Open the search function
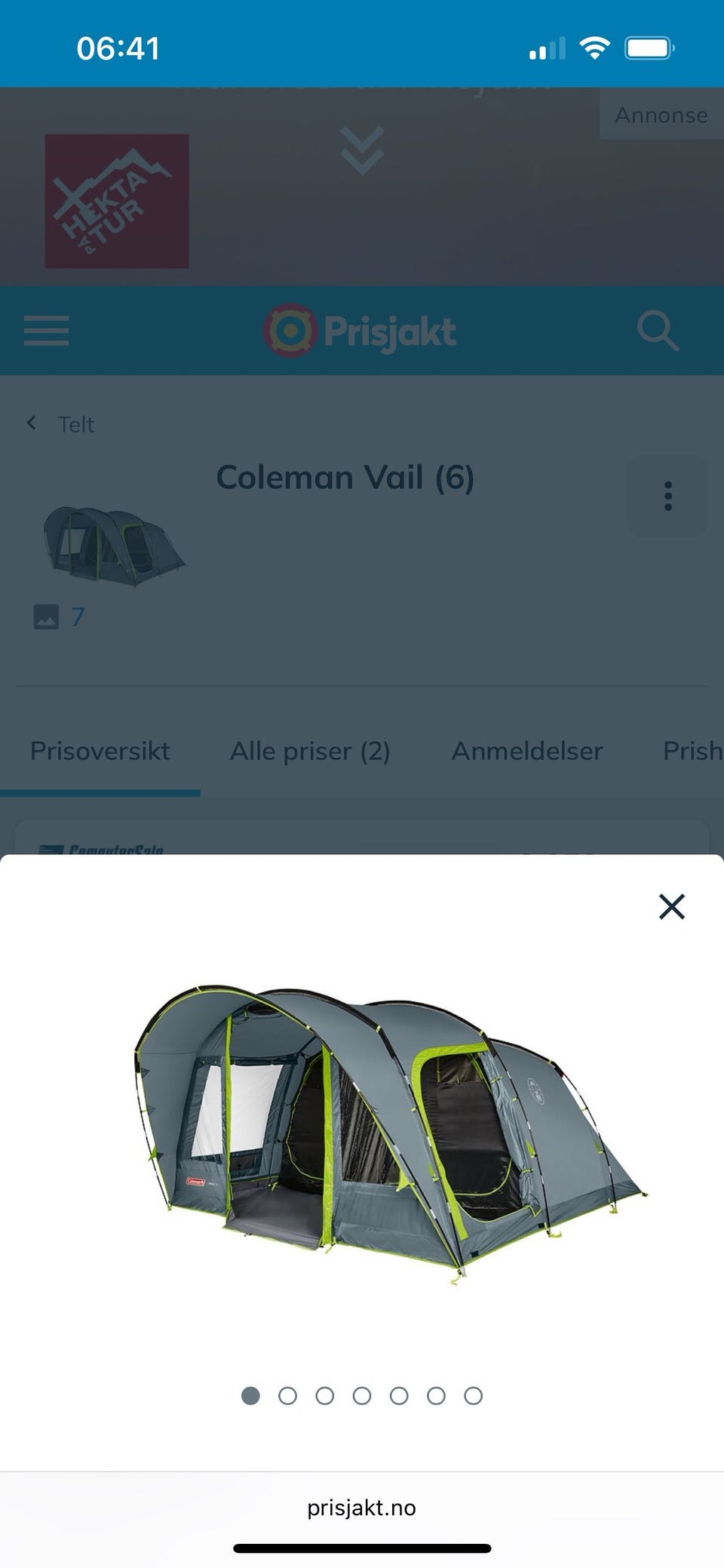This screenshot has width=724, height=1568. coord(658,331)
